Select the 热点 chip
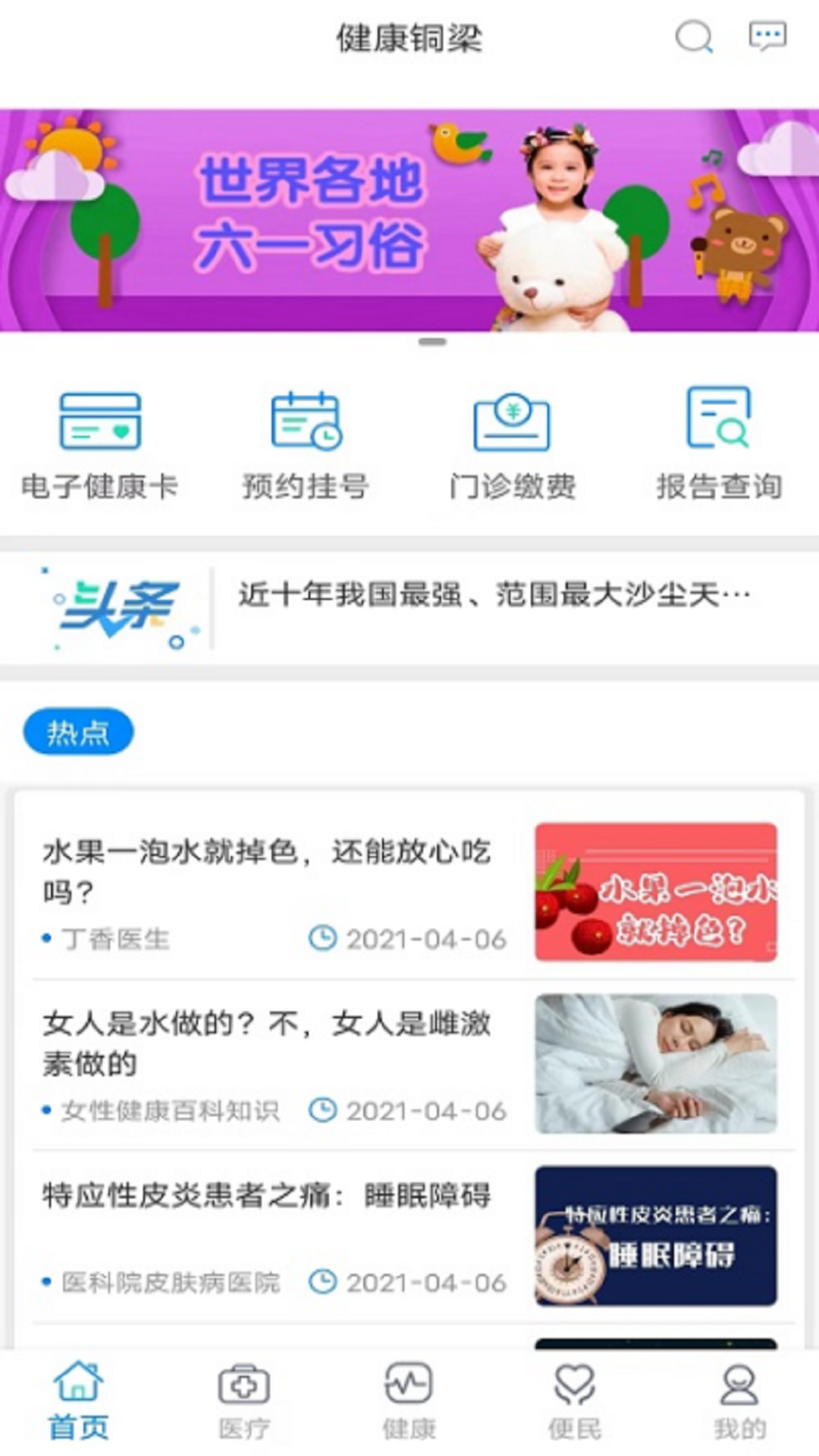The height and width of the screenshot is (1456, 819). coord(78,732)
